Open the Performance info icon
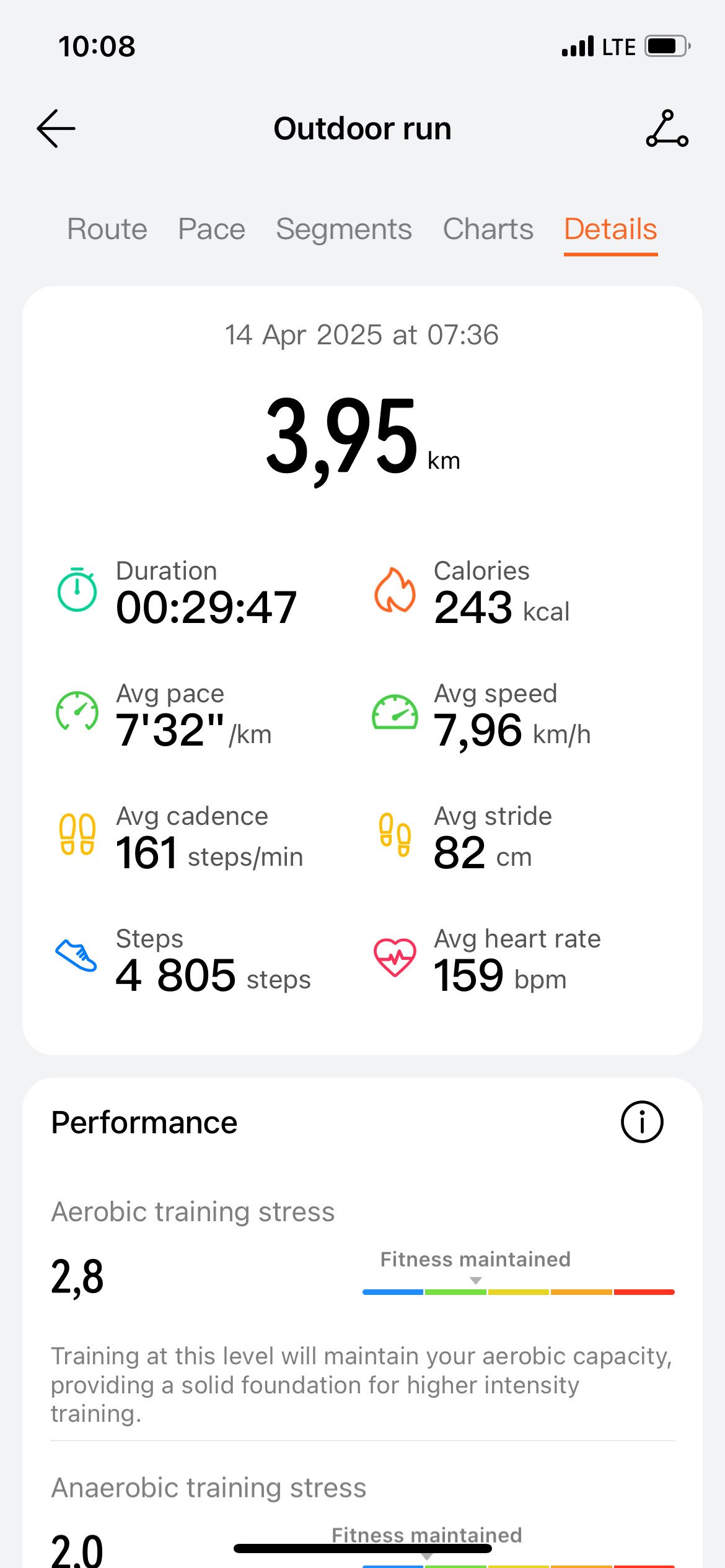The width and height of the screenshot is (725, 1568). click(642, 1122)
